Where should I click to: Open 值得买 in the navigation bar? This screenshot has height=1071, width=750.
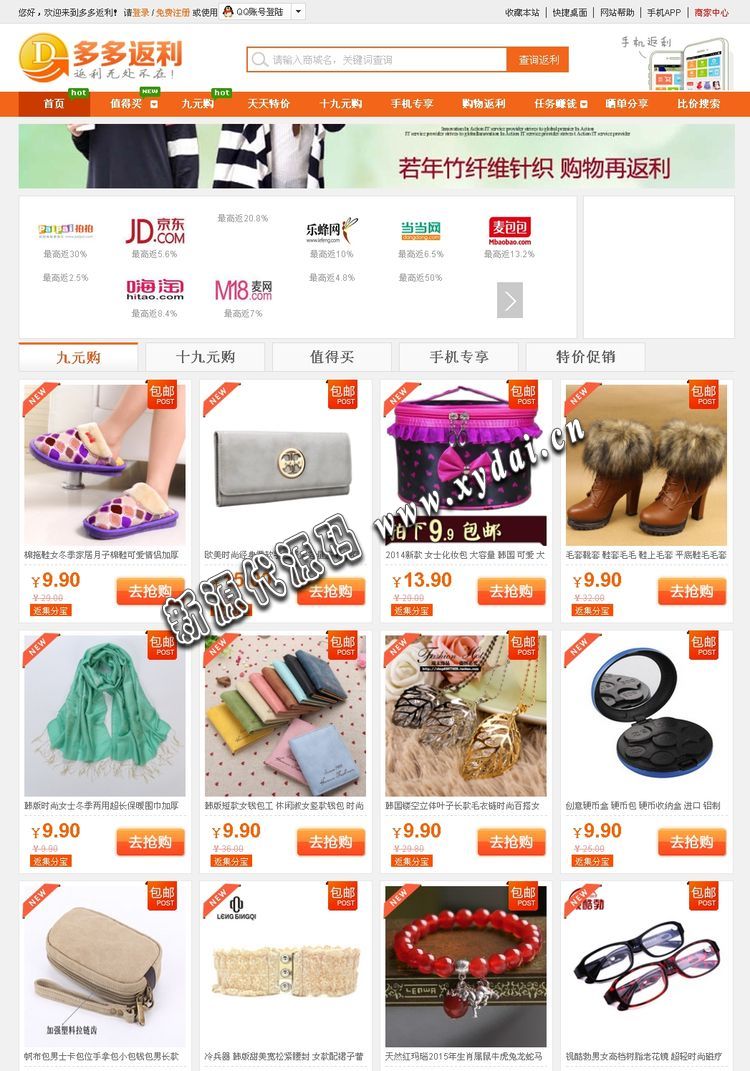[126, 104]
